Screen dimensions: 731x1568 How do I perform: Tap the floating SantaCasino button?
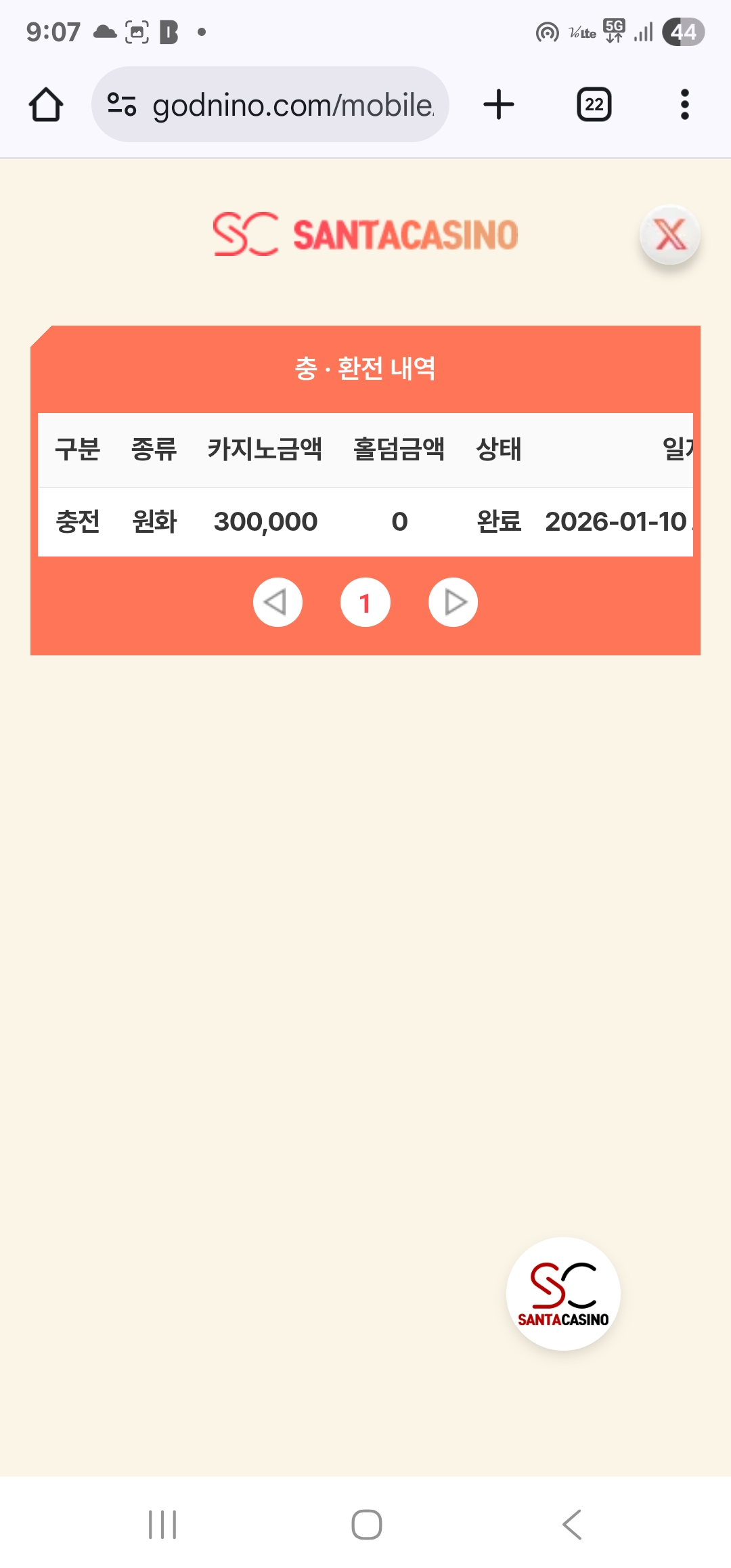563,1294
